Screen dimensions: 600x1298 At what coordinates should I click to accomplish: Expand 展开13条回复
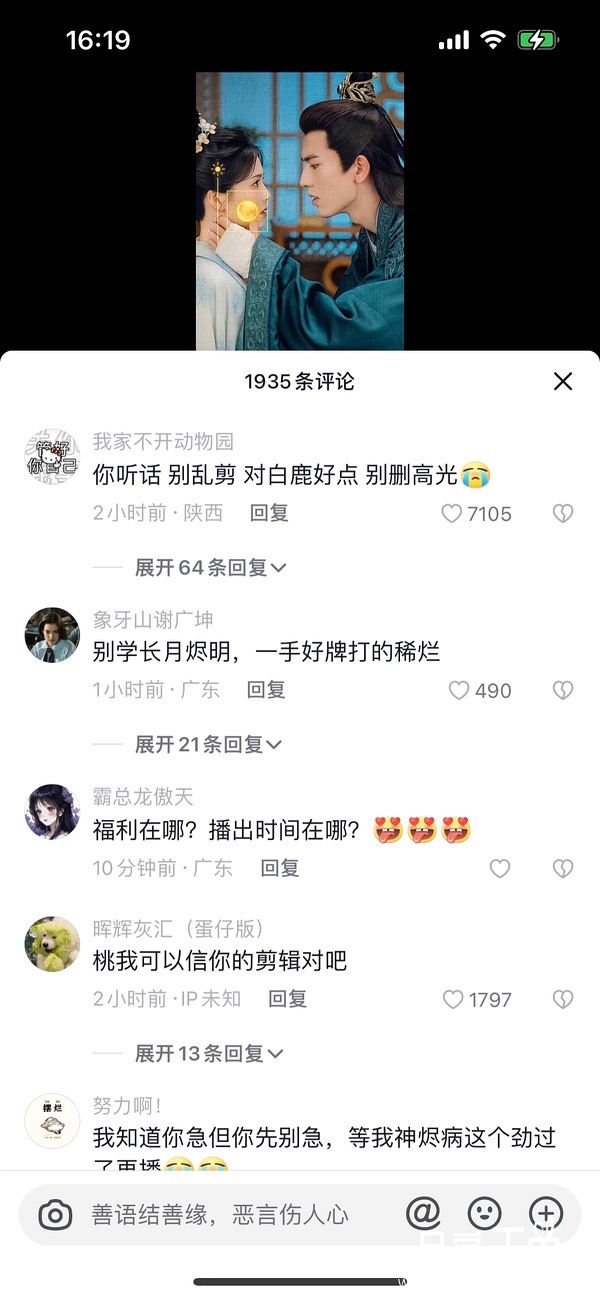[208, 1053]
